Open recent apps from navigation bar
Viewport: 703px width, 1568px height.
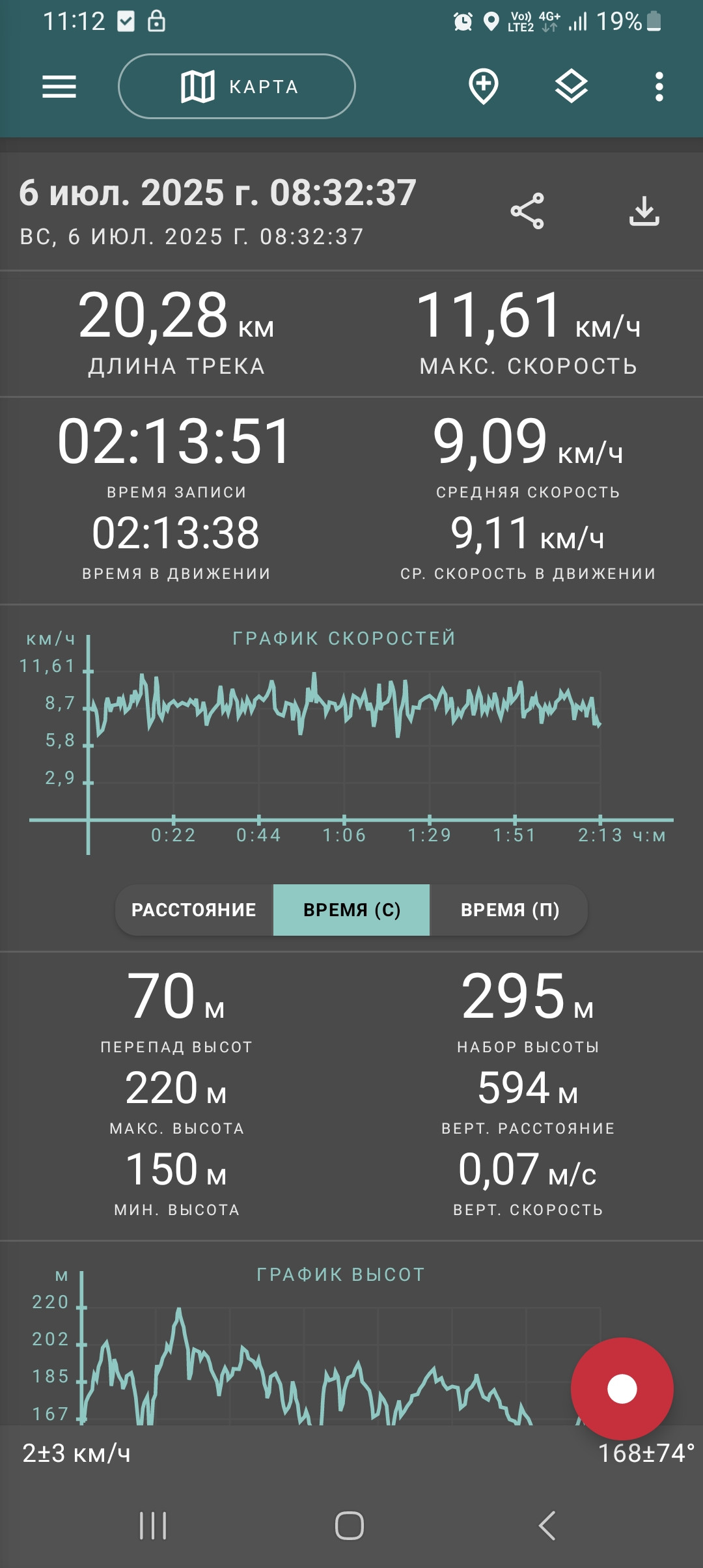(154, 1525)
